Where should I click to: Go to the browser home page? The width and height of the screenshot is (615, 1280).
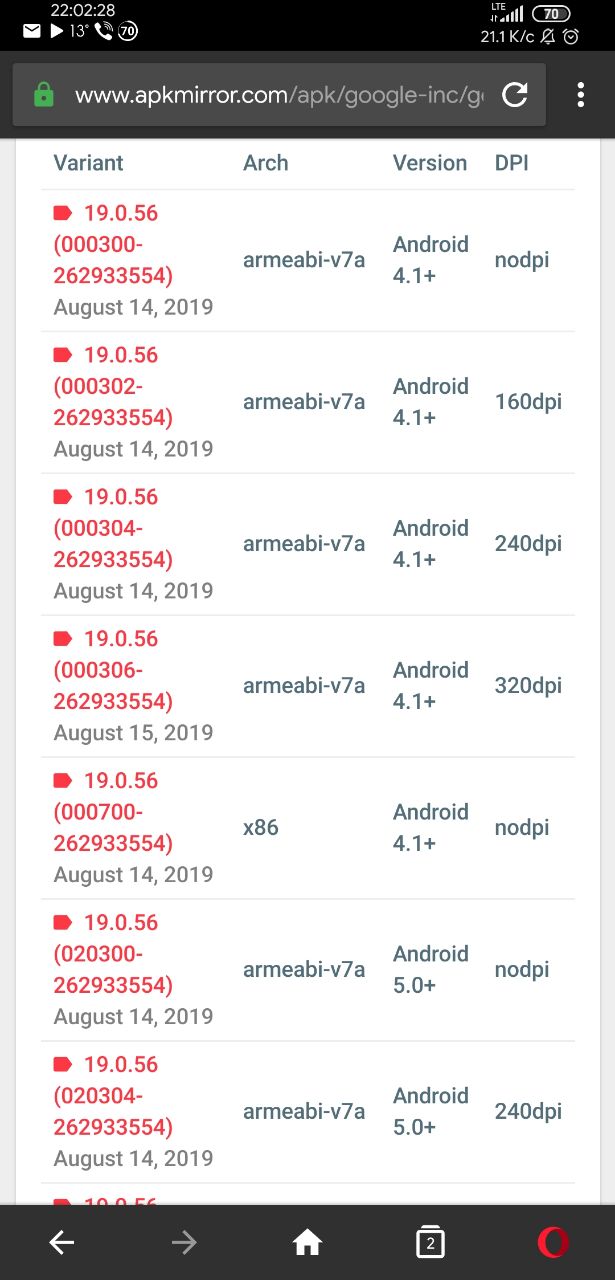(x=307, y=1243)
